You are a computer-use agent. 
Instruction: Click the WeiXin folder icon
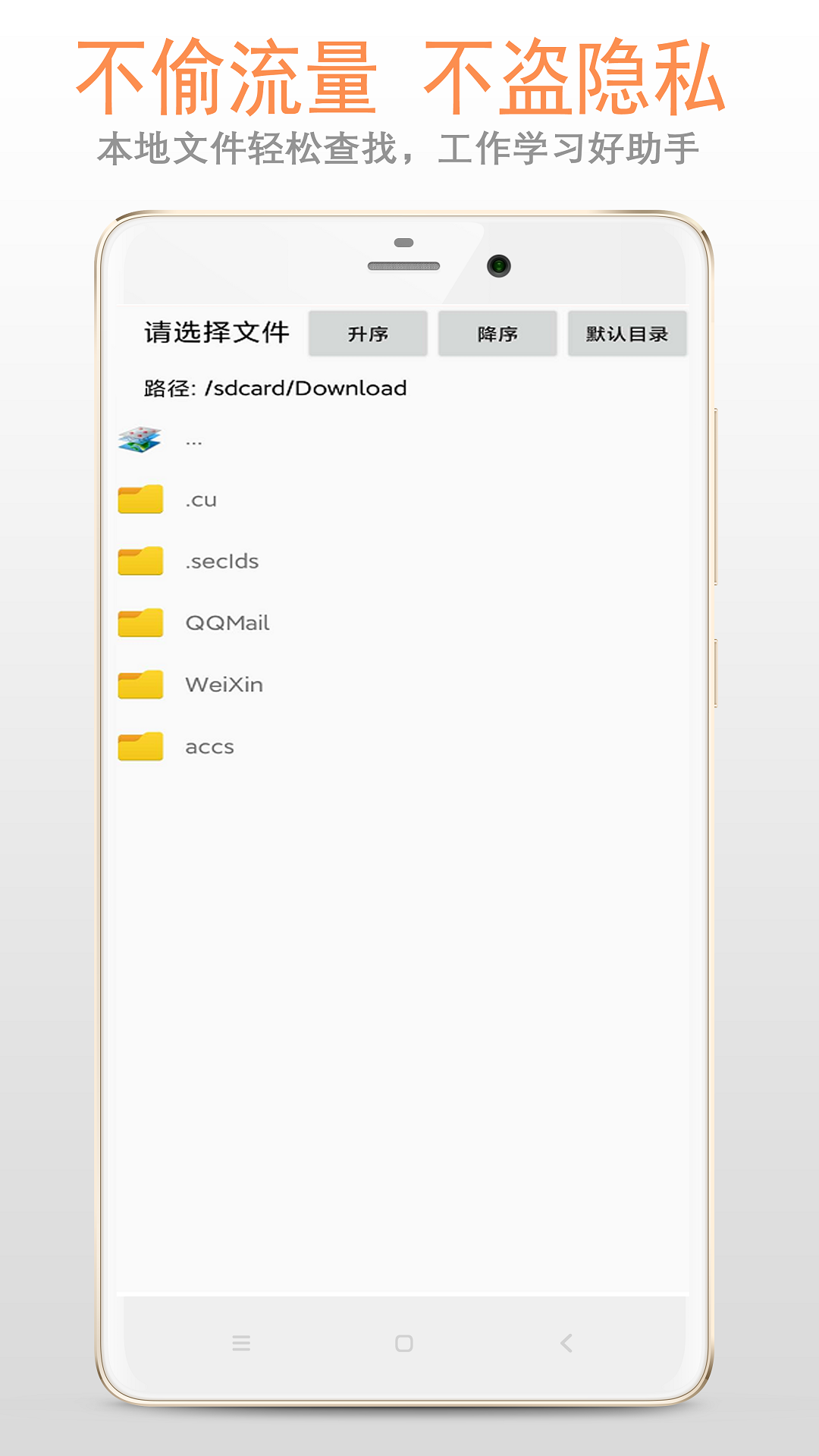click(140, 685)
